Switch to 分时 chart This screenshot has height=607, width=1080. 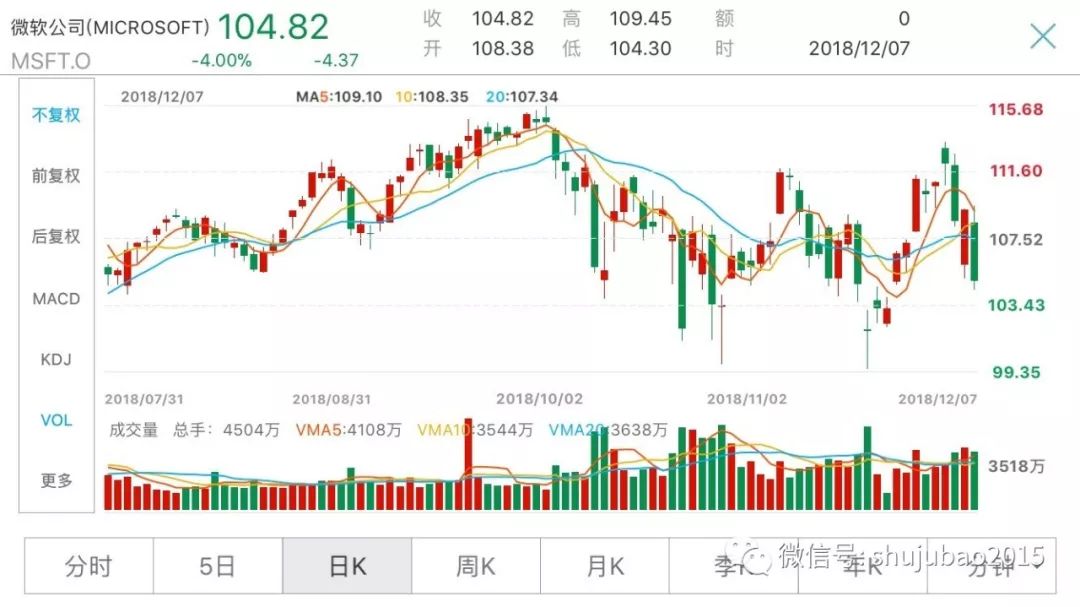point(89,566)
